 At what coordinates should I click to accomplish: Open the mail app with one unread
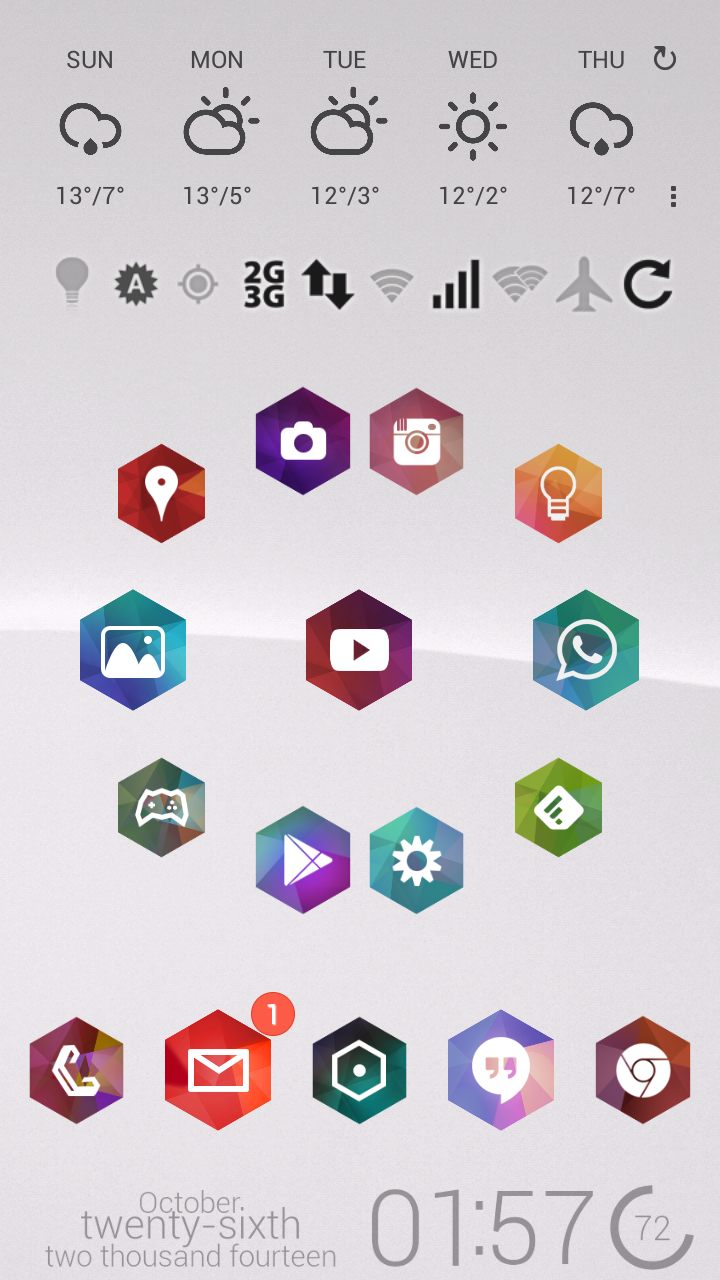pos(218,1070)
